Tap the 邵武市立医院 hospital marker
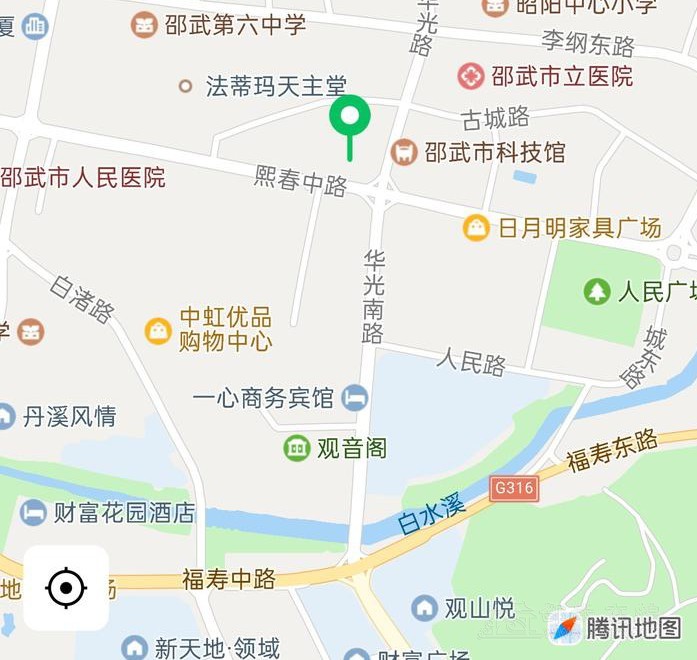 tap(471, 76)
